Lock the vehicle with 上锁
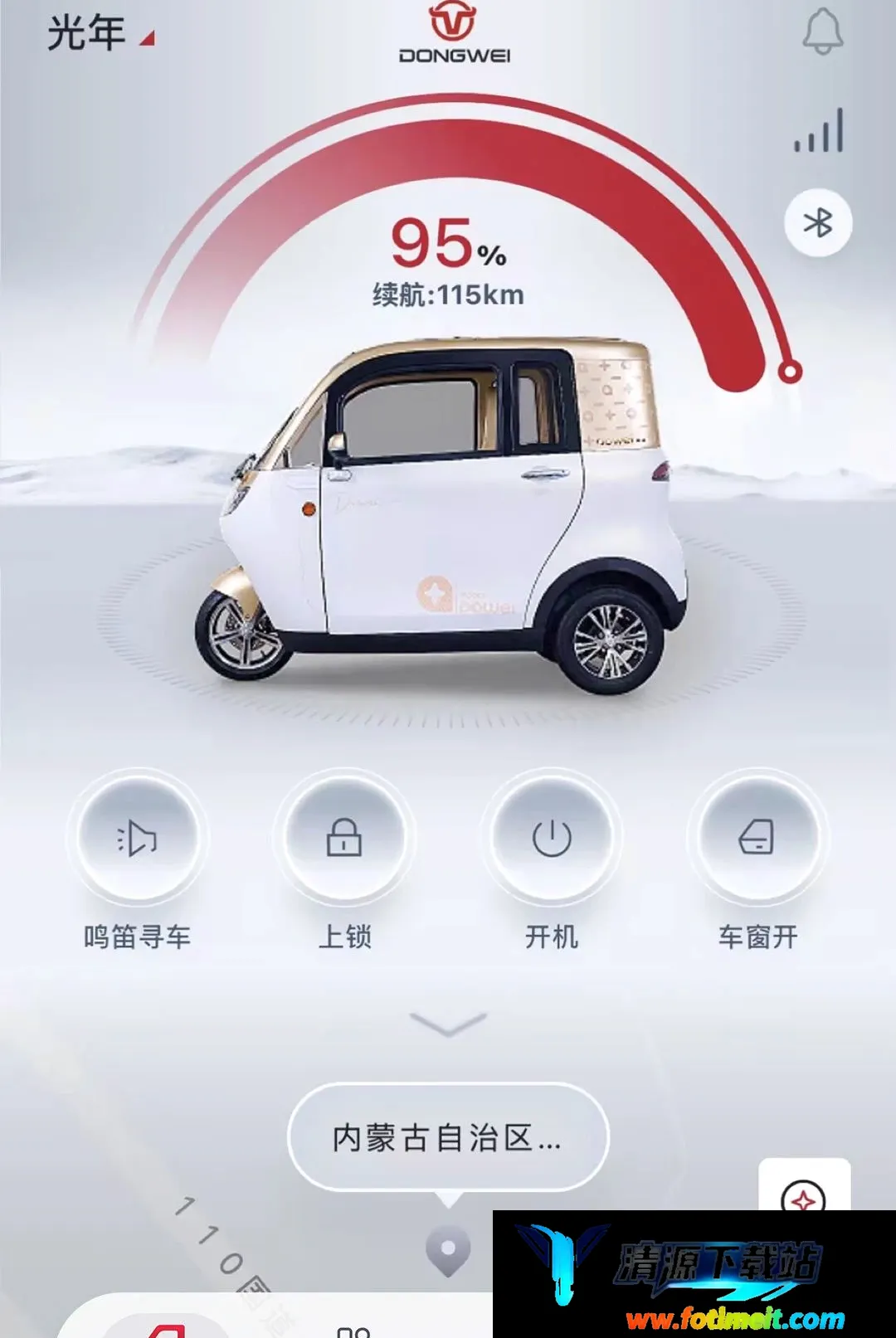 click(x=344, y=837)
